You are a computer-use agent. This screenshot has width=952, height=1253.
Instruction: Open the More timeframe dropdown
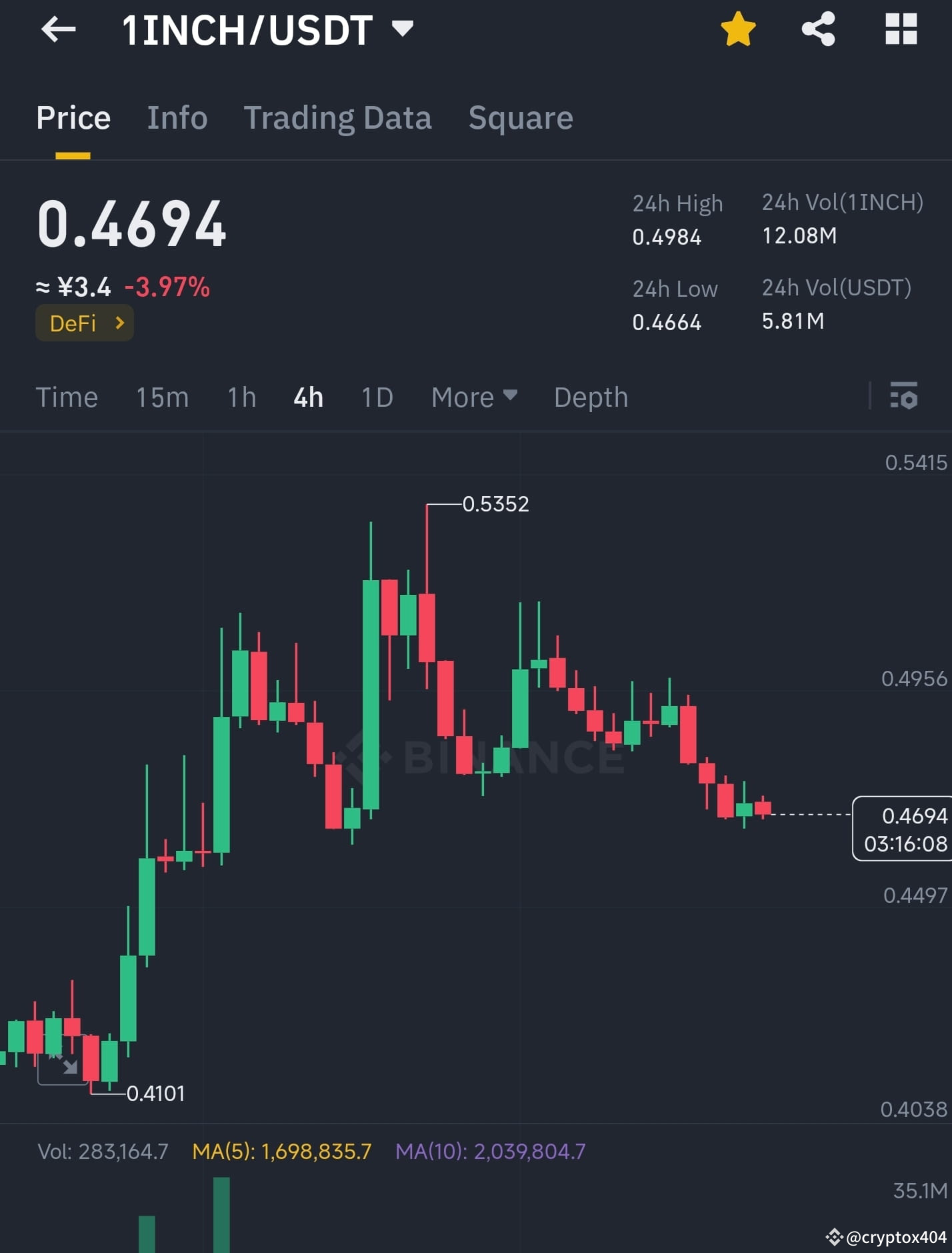coord(474,397)
